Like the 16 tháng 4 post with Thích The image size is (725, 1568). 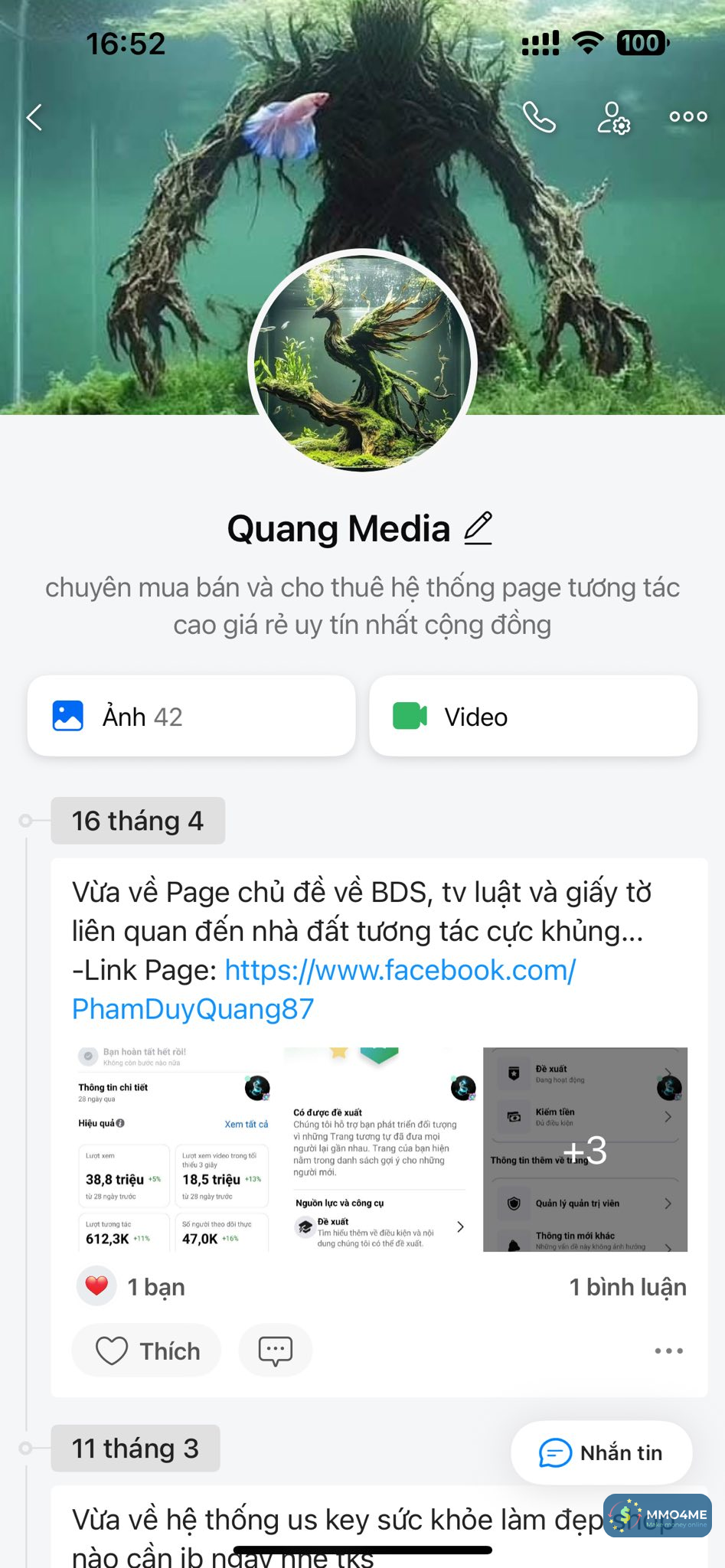tap(147, 1351)
